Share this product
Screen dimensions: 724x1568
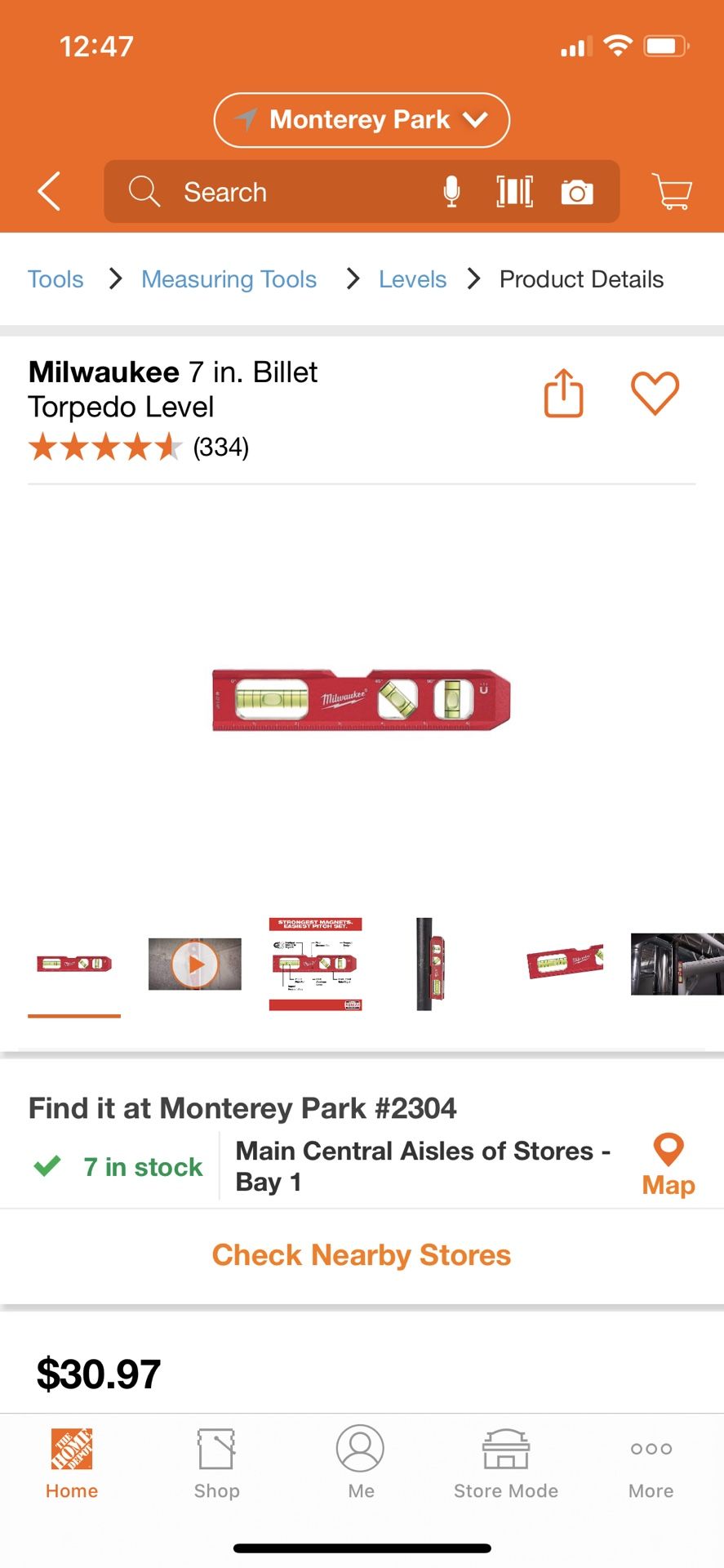564,393
